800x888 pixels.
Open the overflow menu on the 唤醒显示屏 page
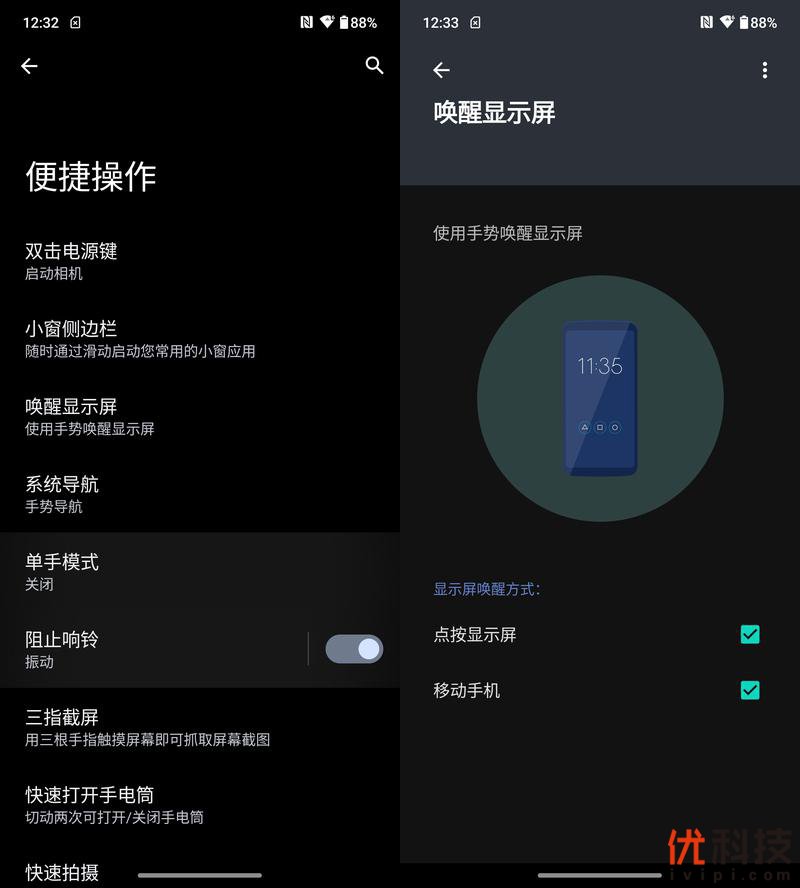tap(765, 70)
